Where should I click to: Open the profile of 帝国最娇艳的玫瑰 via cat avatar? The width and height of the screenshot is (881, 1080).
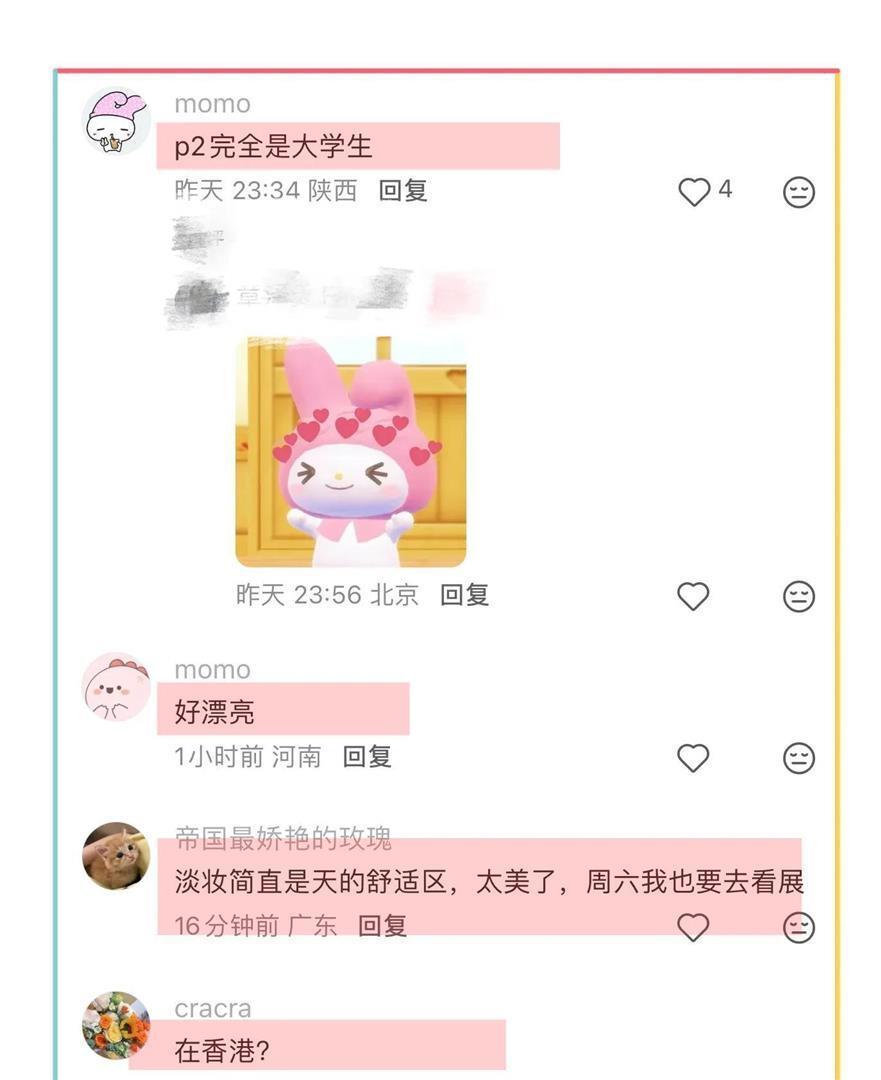coord(116,855)
